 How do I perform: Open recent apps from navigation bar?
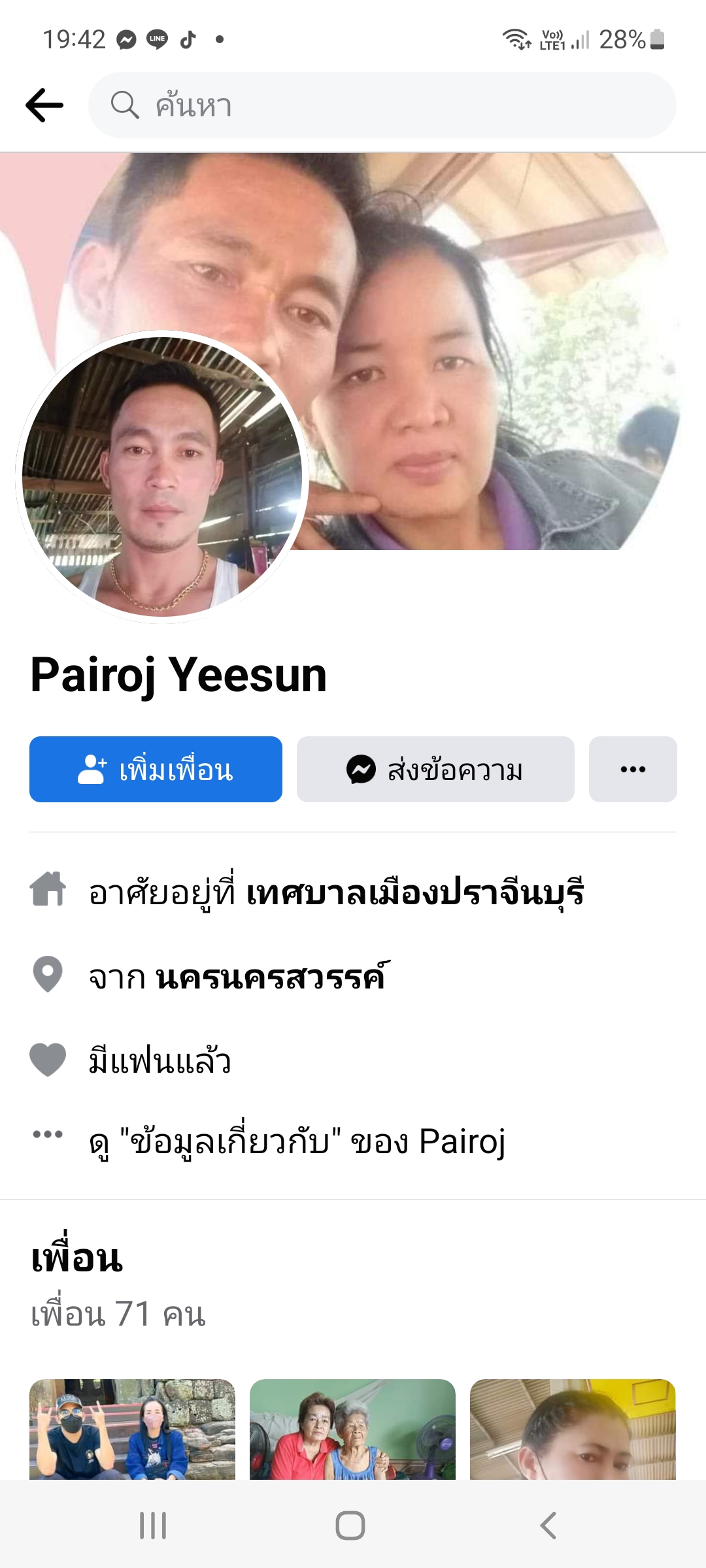[153, 1526]
